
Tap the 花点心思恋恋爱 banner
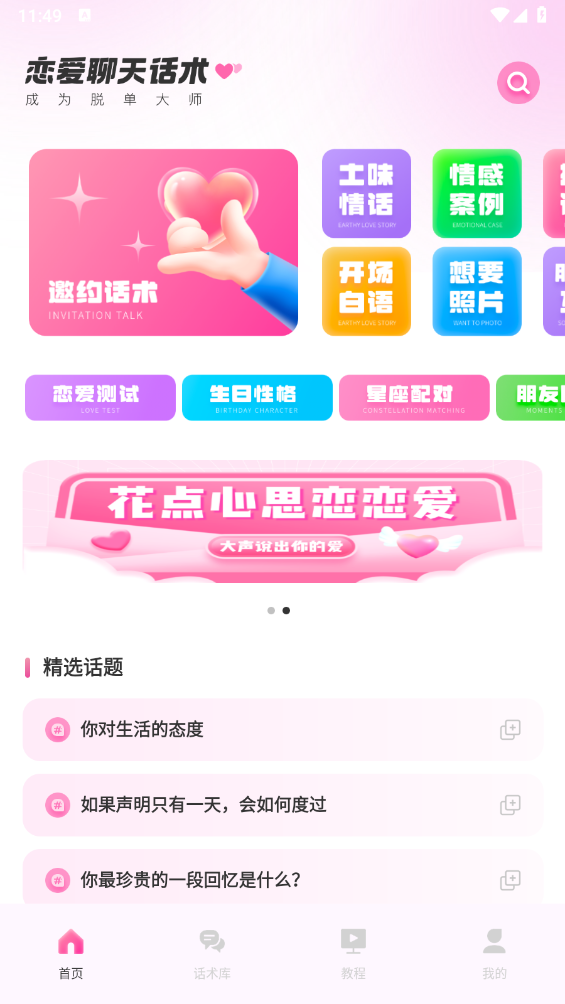[282, 521]
